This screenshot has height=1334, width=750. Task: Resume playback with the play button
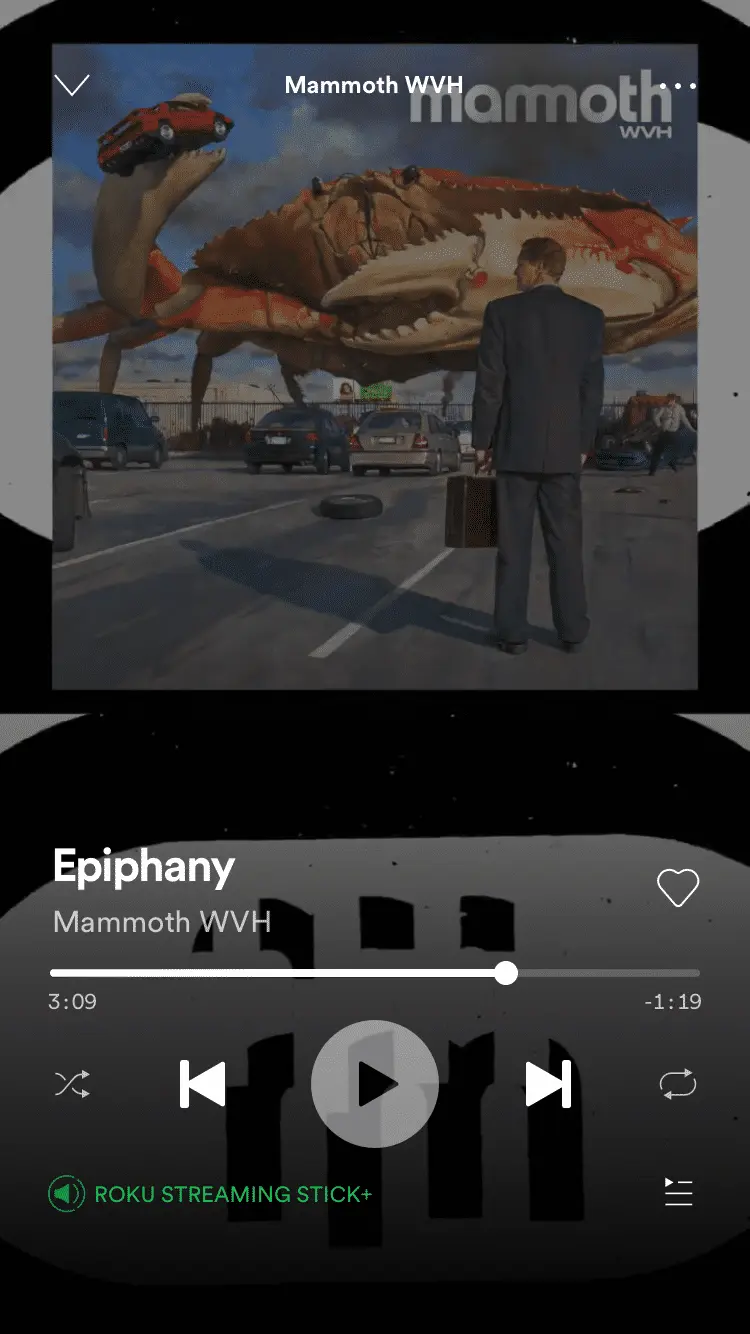click(375, 1084)
